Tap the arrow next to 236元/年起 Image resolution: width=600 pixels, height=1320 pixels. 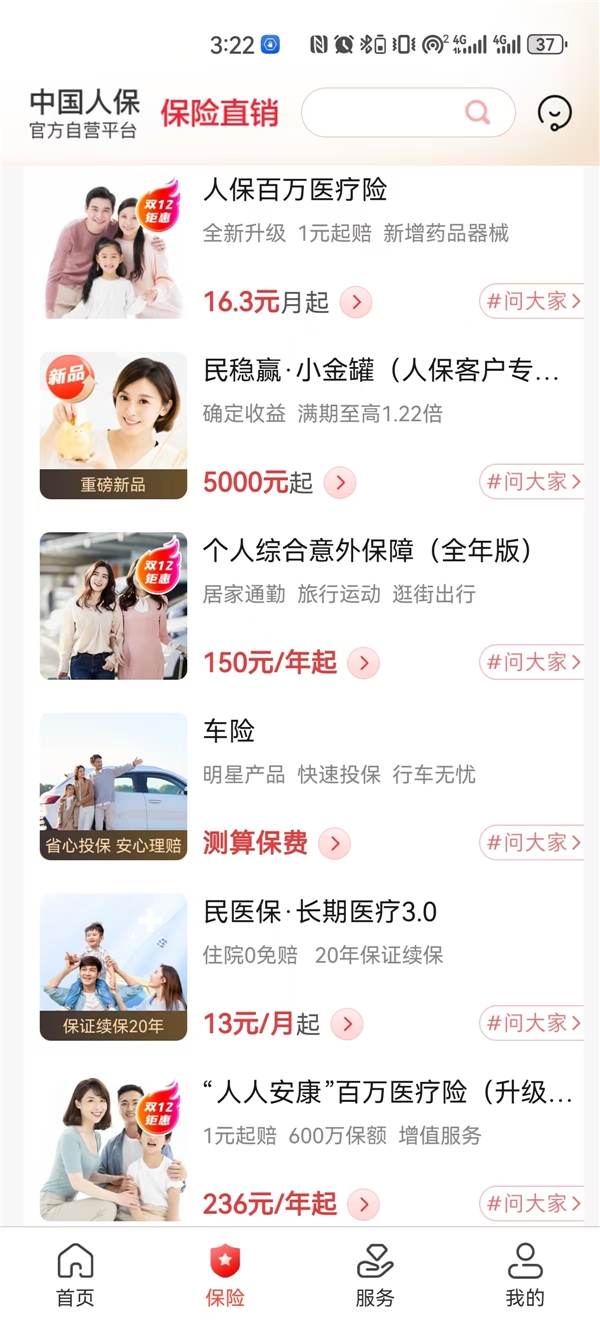pyautogui.click(x=363, y=1204)
